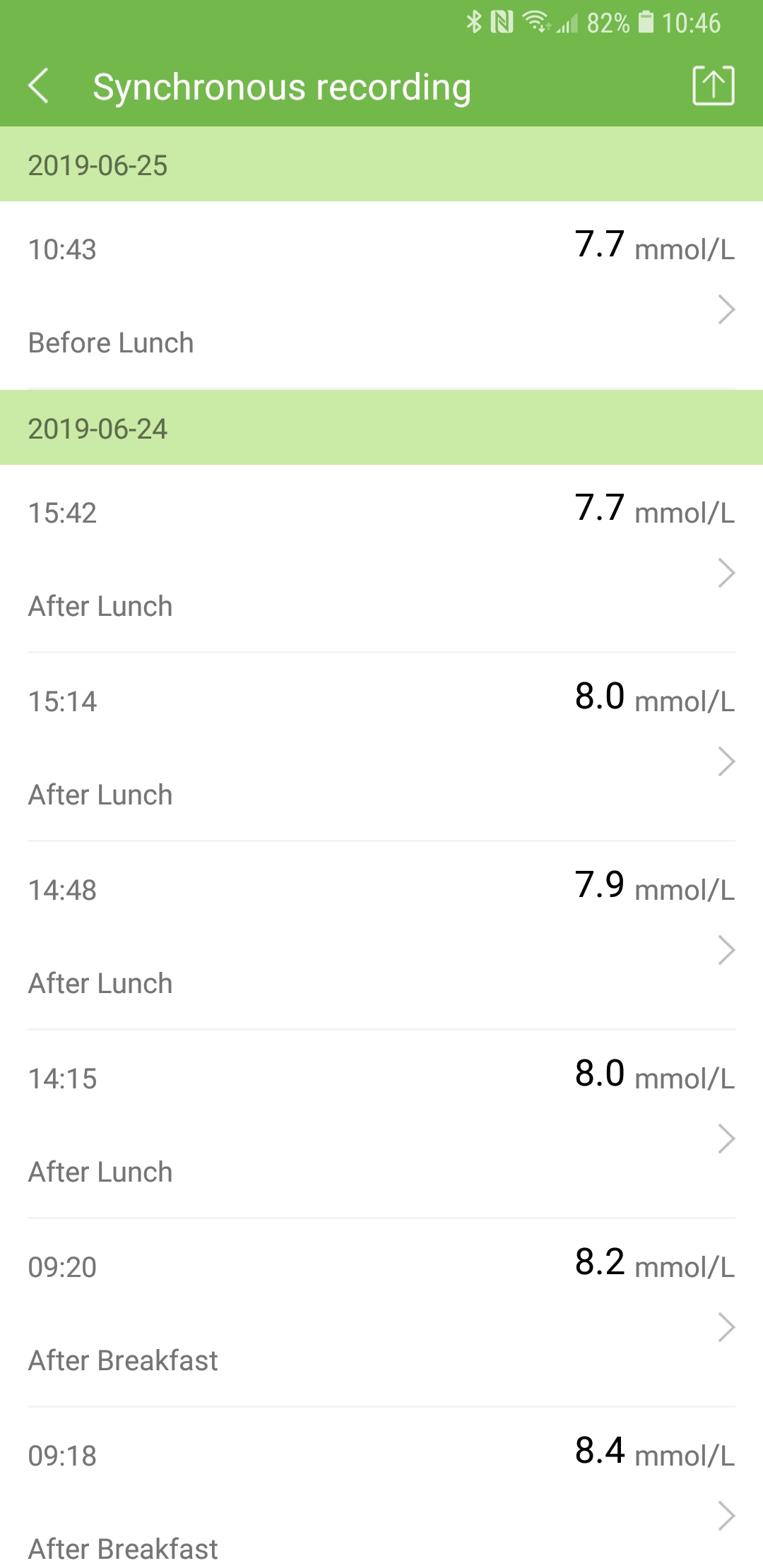Viewport: 763px width, 1568px height.
Task: Open the 14:15 After Lunch record
Action: click(381, 1124)
